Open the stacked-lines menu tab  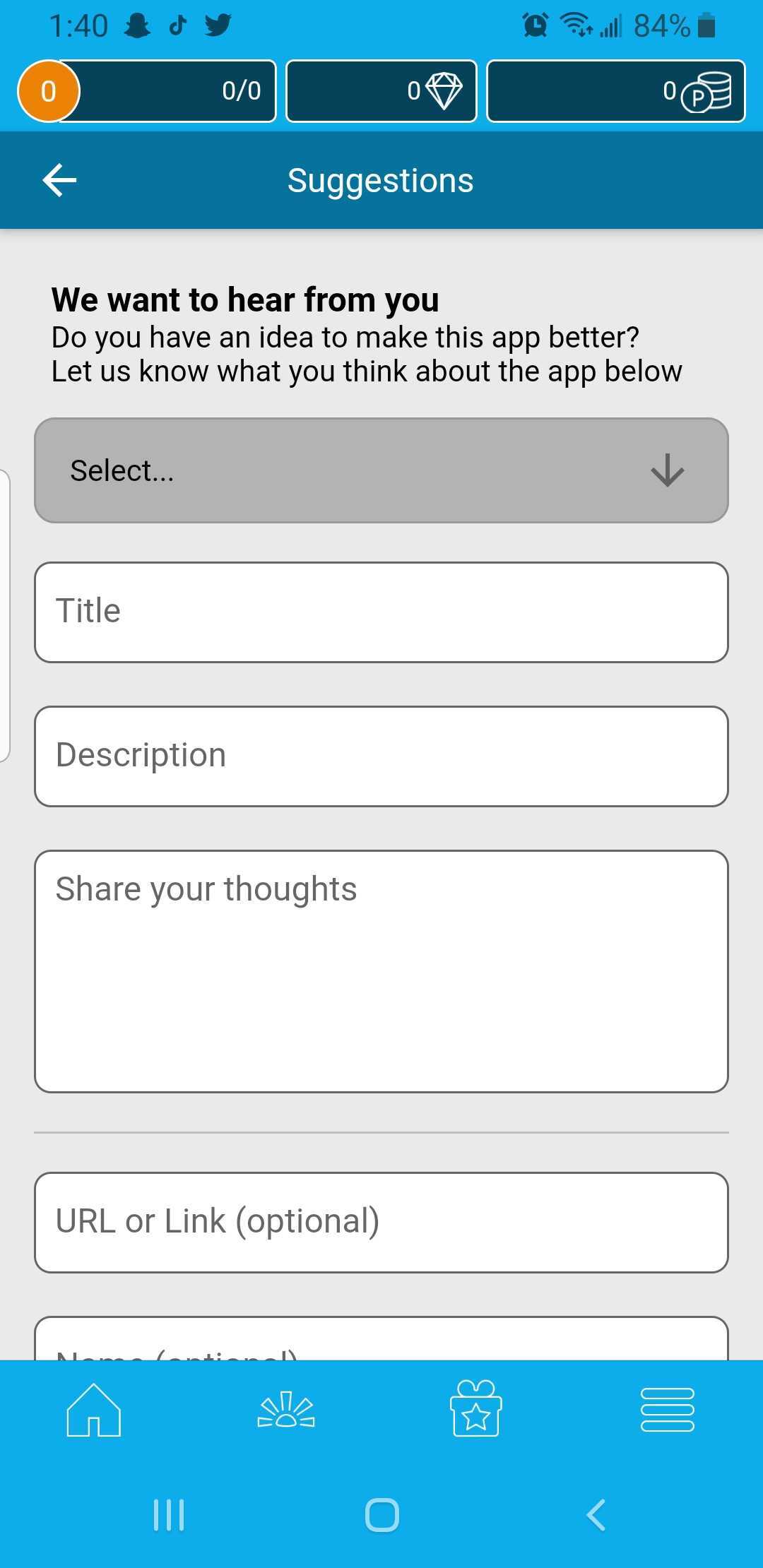coord(668,1410)
